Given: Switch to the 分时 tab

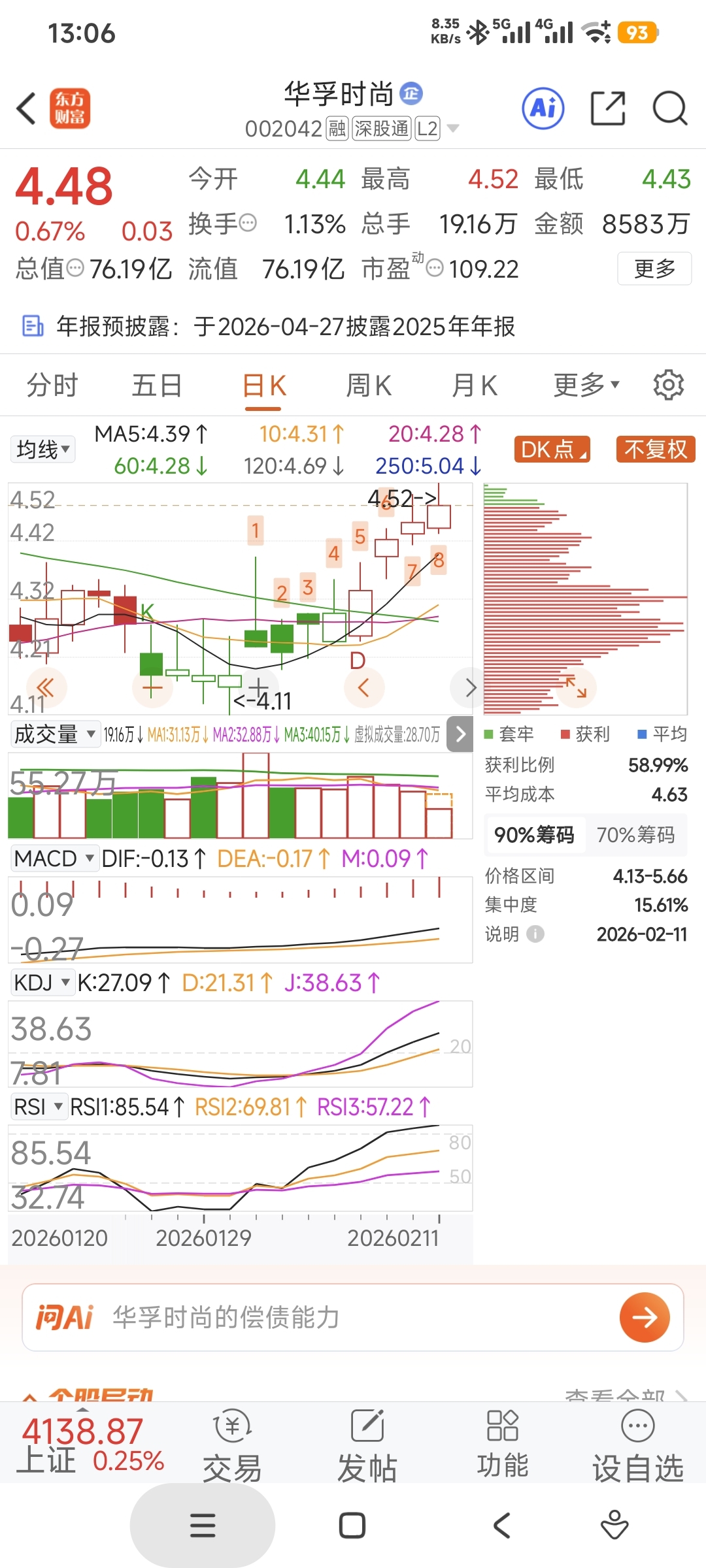Looking at the screenshot, I should coord(52,385).
